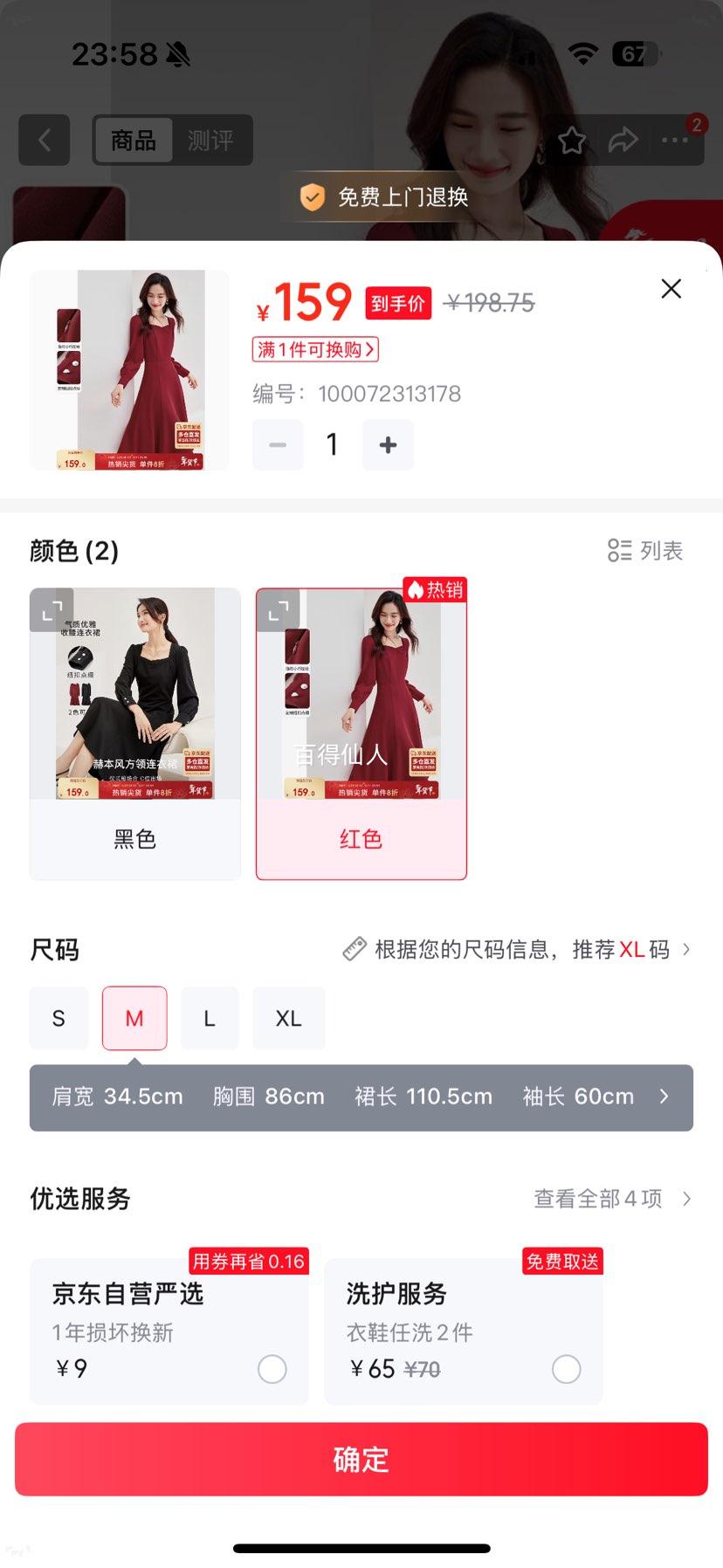
Task: Choose size S
Action: pyautogui.click(x=59, y=1018)
